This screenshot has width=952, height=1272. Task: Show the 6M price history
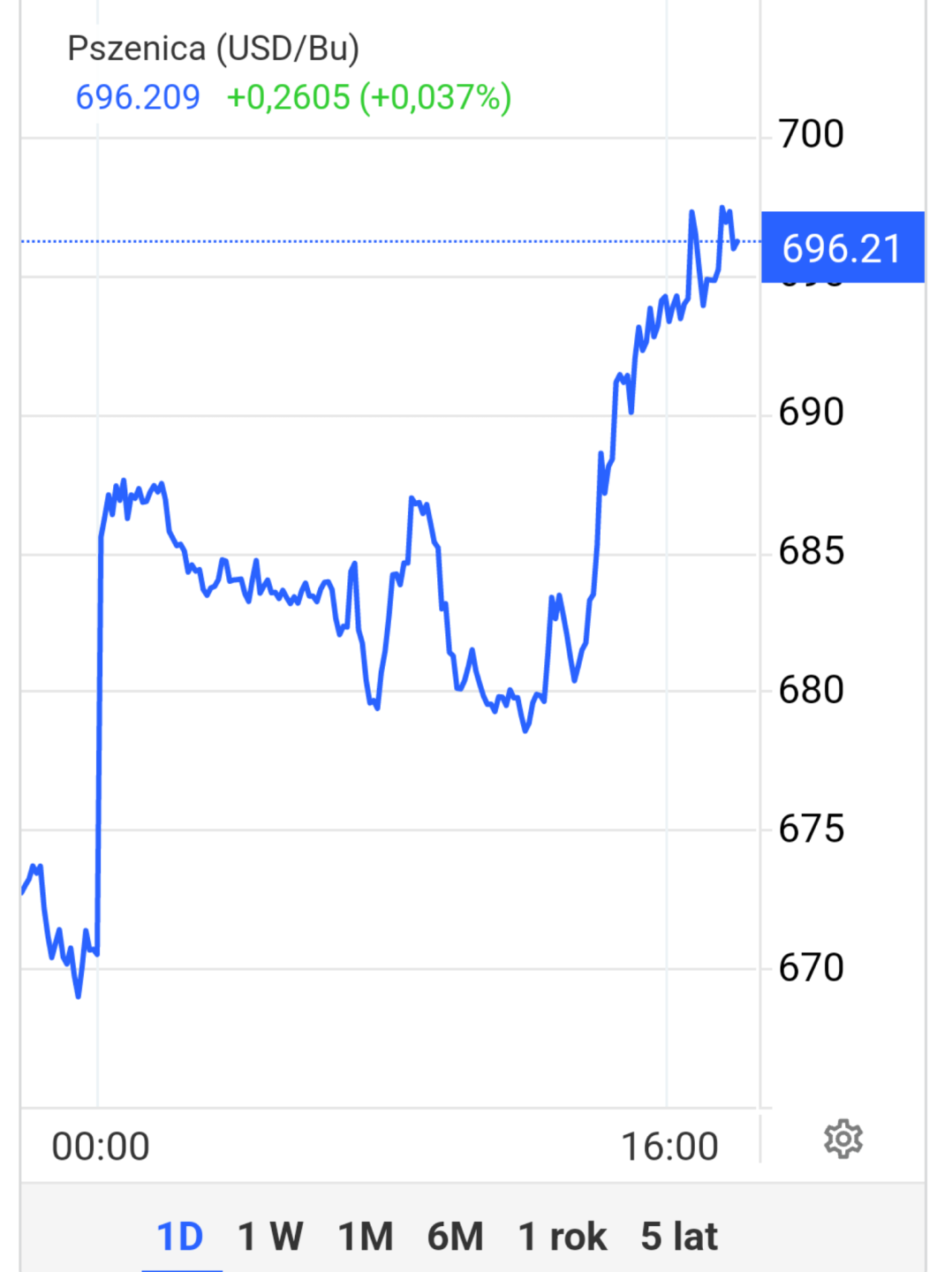click(456, 1237)
